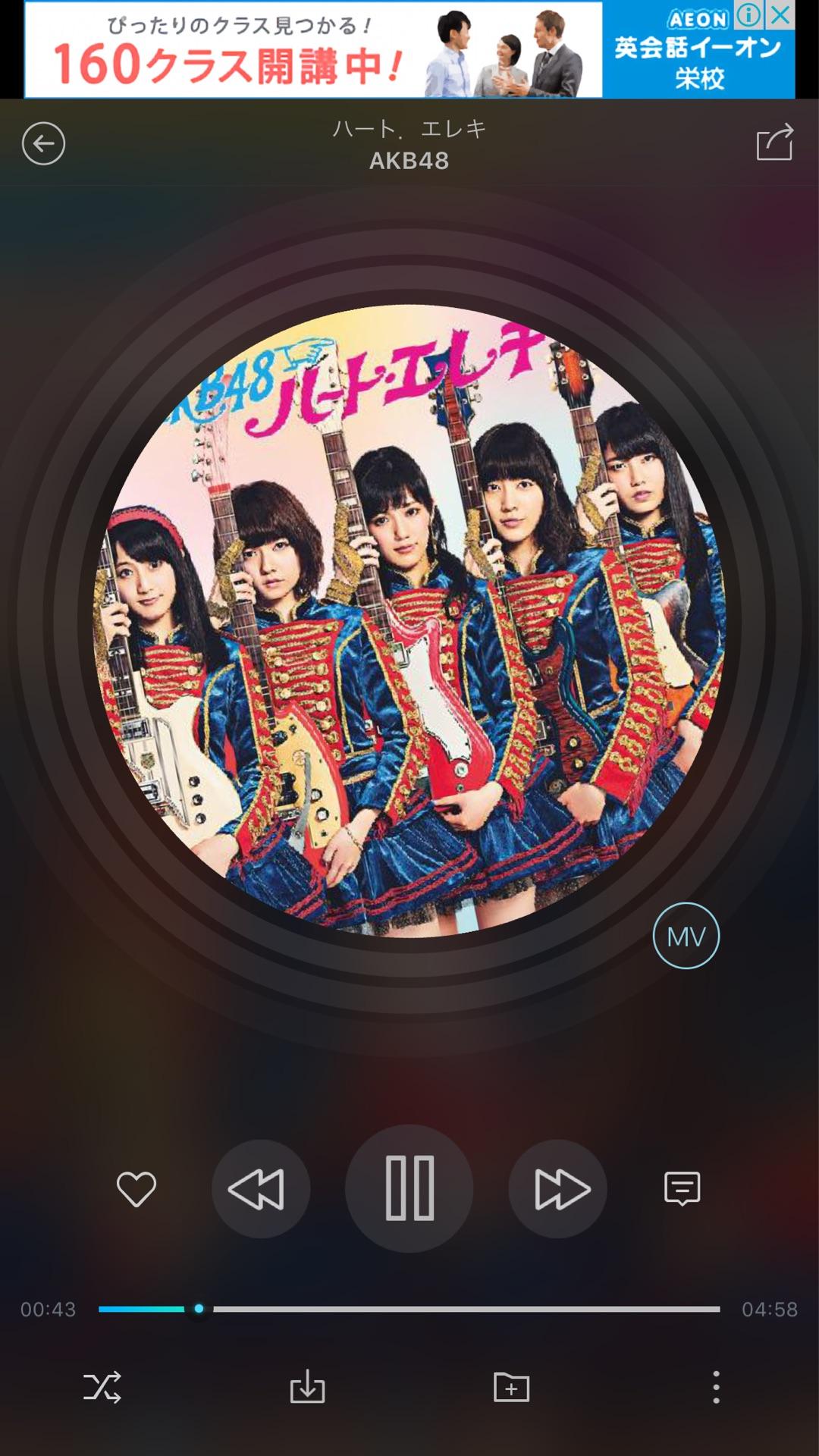Toggle shuffle play mode
Screen dimensions: 819x1456
(102, 1387)
